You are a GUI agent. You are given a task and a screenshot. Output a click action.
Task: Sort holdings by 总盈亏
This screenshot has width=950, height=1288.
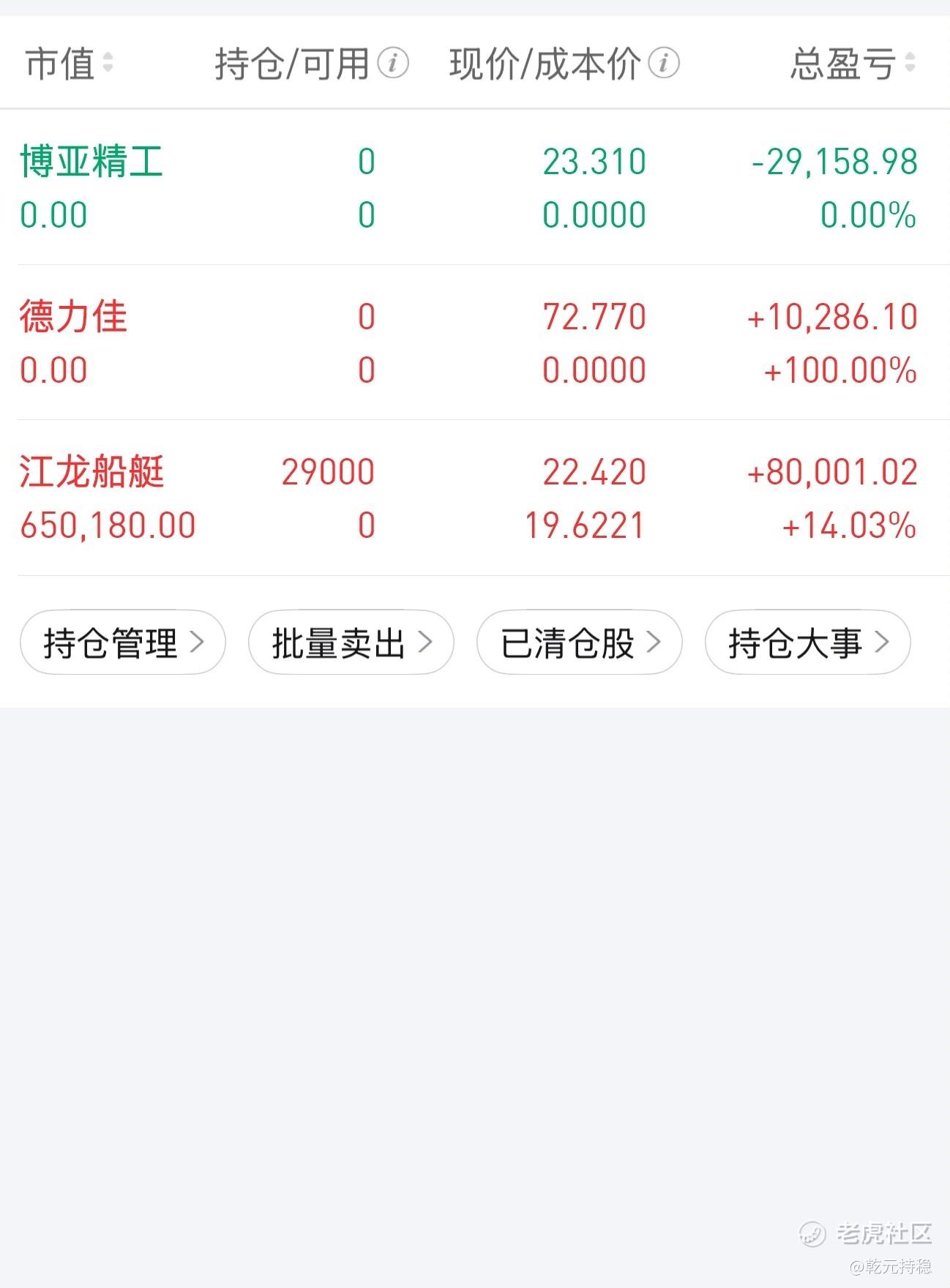(x=853, y=63)
